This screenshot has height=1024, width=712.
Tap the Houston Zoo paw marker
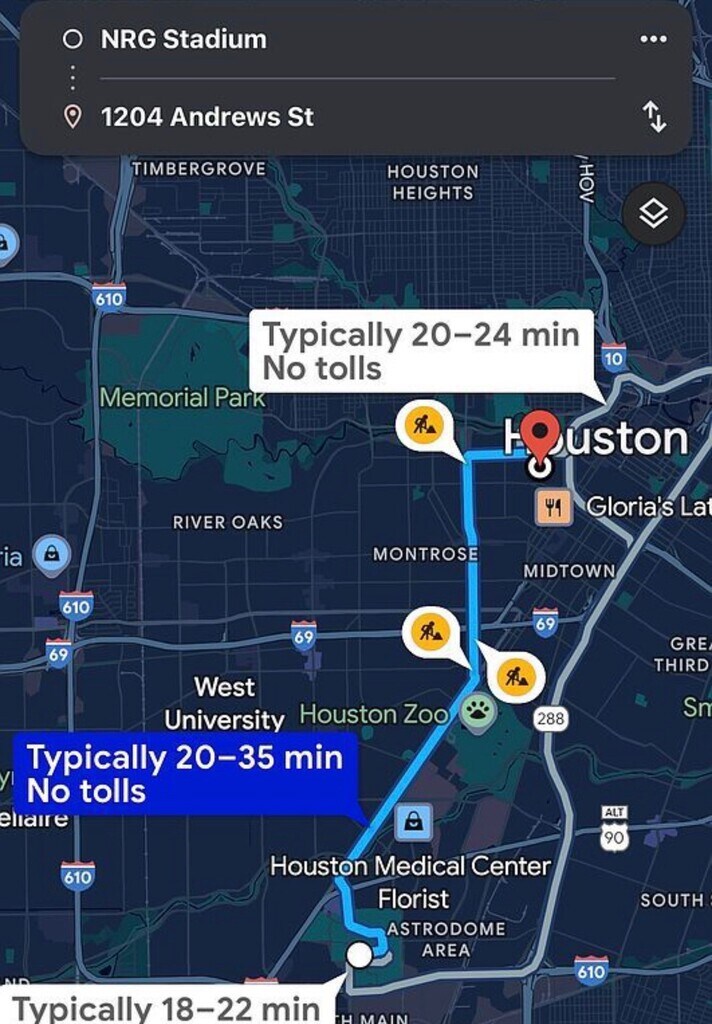478,711
